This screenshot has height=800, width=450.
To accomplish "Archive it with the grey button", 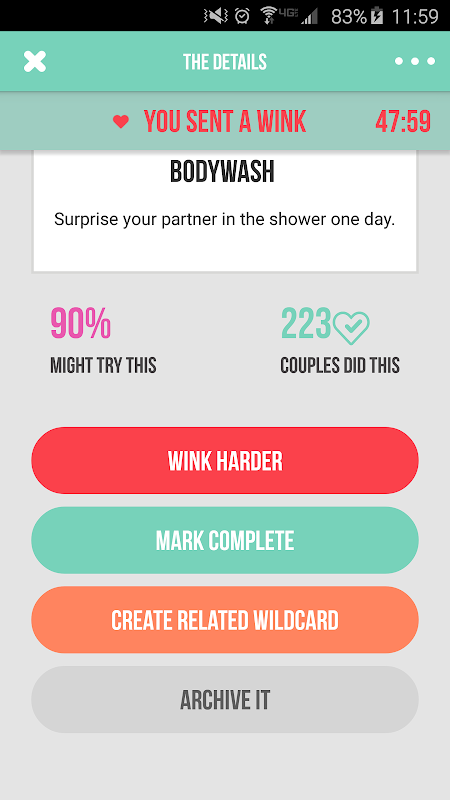I will pos(225,699).
